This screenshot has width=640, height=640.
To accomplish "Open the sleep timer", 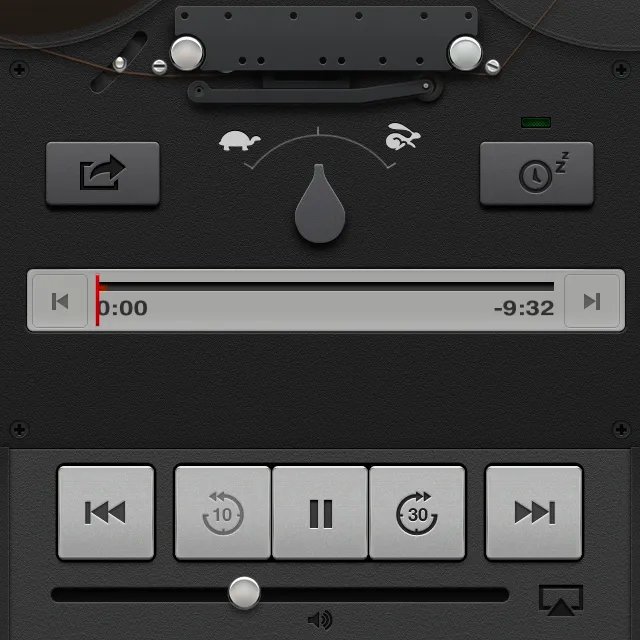I will click(x=537, y=173).
